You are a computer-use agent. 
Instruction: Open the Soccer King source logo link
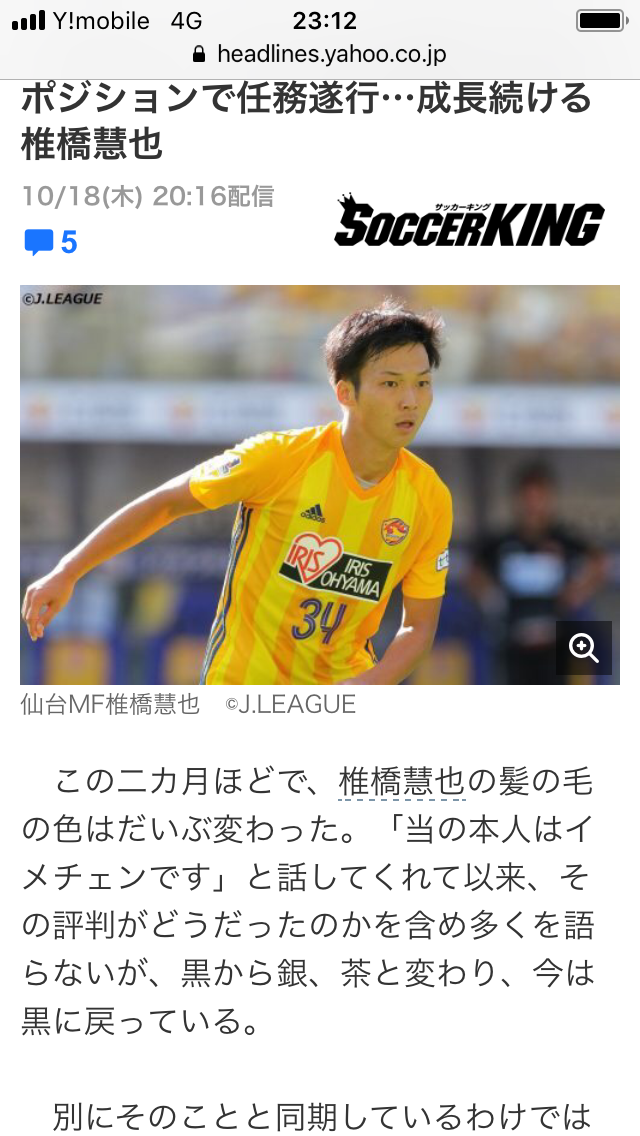469,222
